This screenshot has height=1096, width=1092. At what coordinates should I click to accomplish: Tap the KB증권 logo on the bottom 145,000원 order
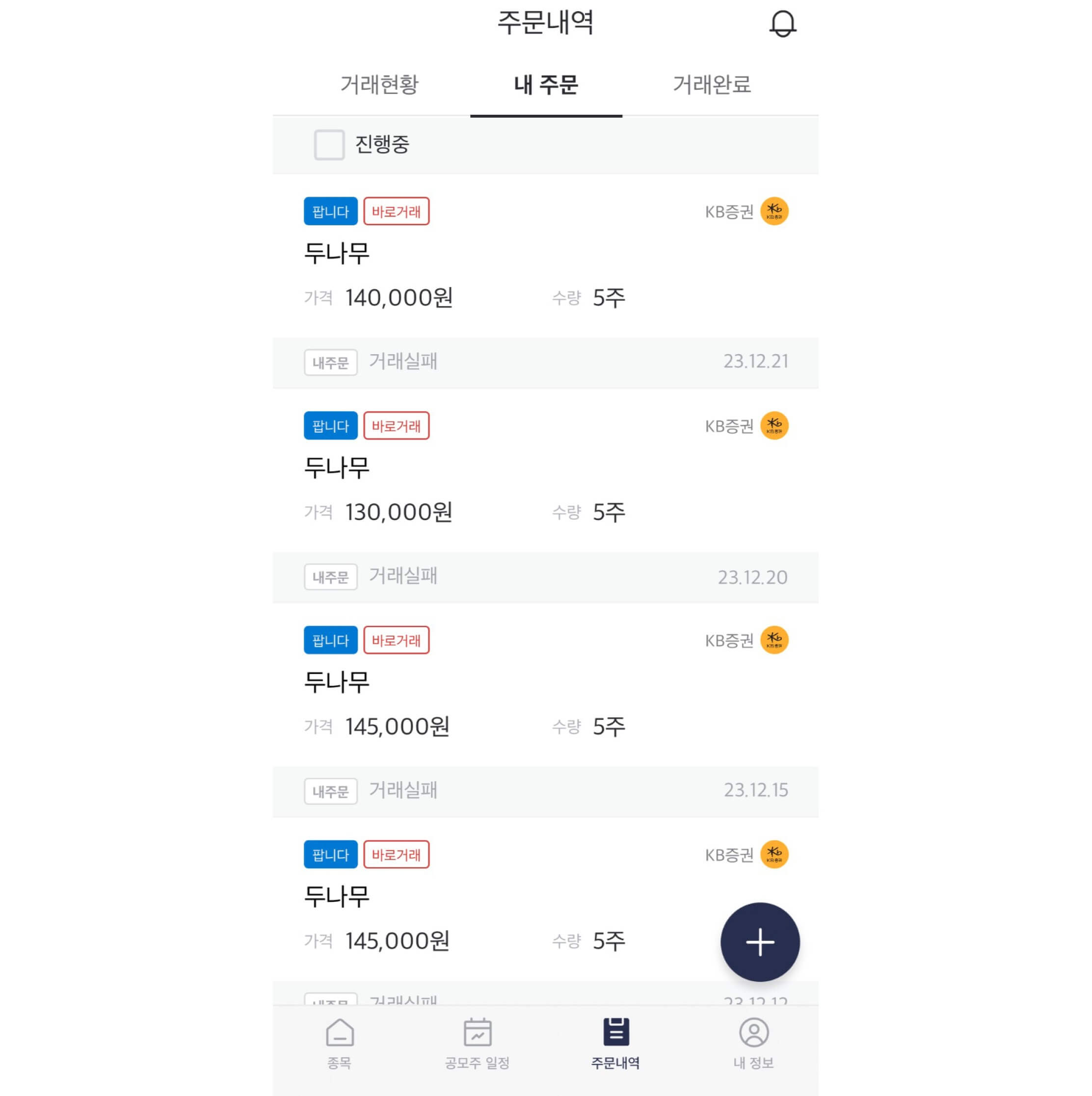tap(773, 854)
